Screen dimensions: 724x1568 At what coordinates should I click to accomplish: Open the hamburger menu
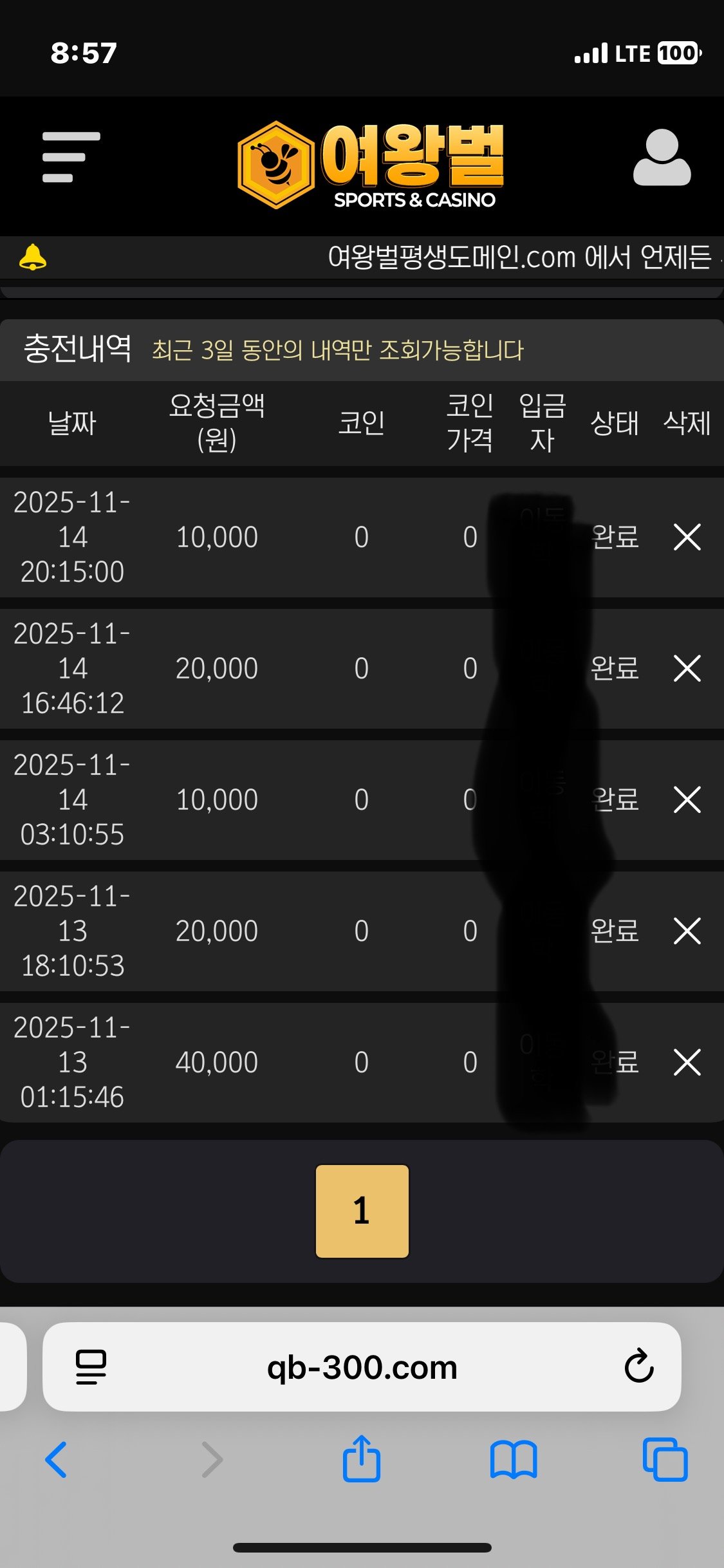[71, 157]
